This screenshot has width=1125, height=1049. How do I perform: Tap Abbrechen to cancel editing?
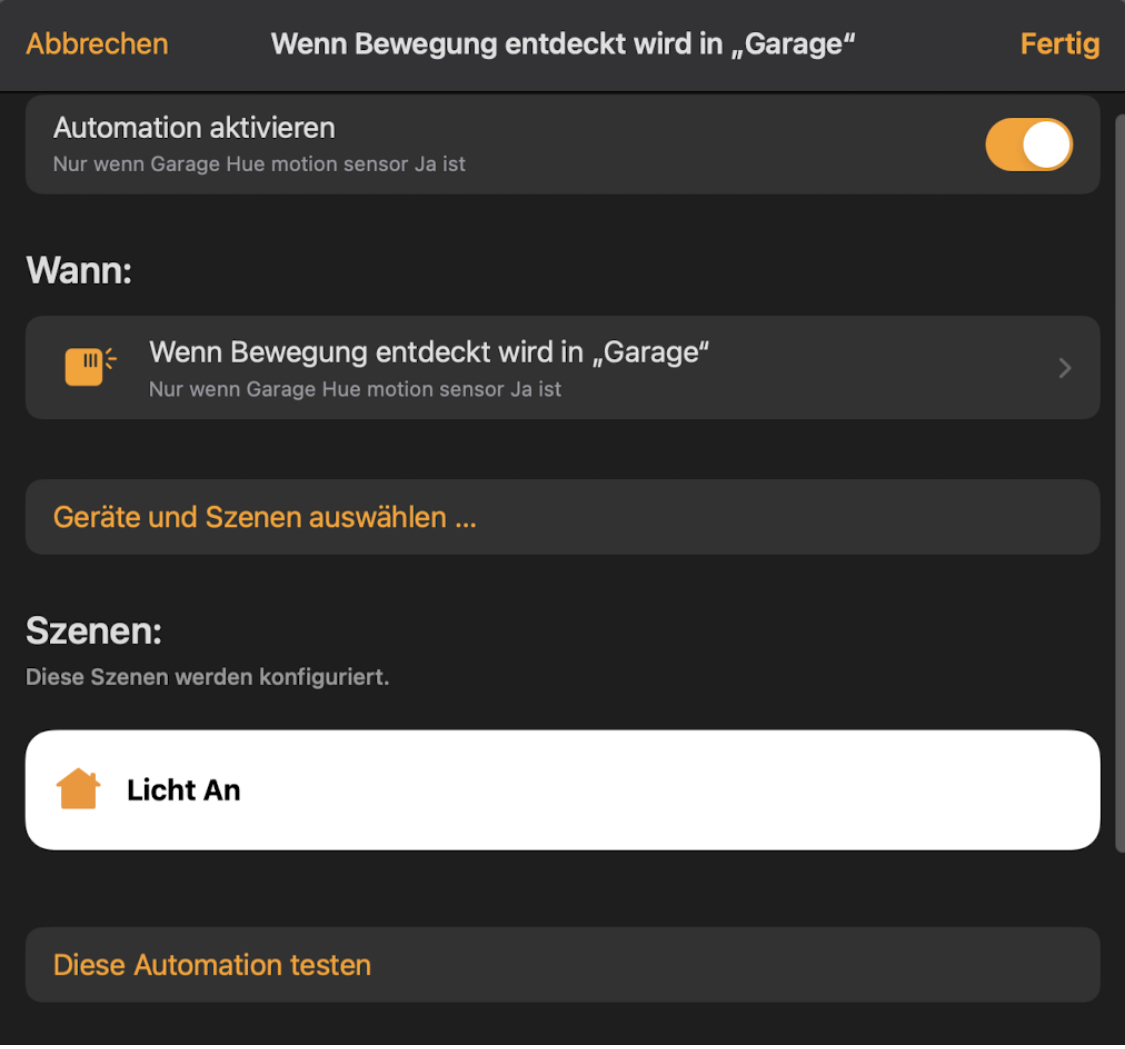pos(97,44)
